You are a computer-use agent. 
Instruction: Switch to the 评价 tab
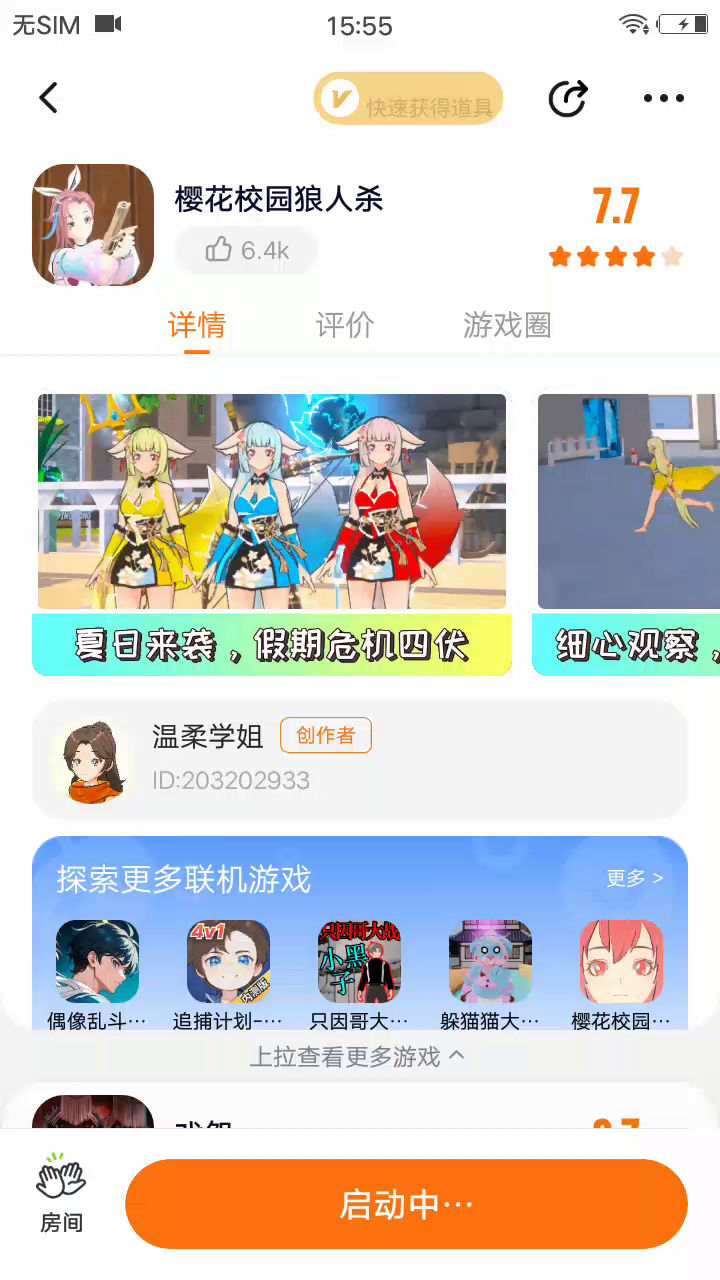click(345, 325)
